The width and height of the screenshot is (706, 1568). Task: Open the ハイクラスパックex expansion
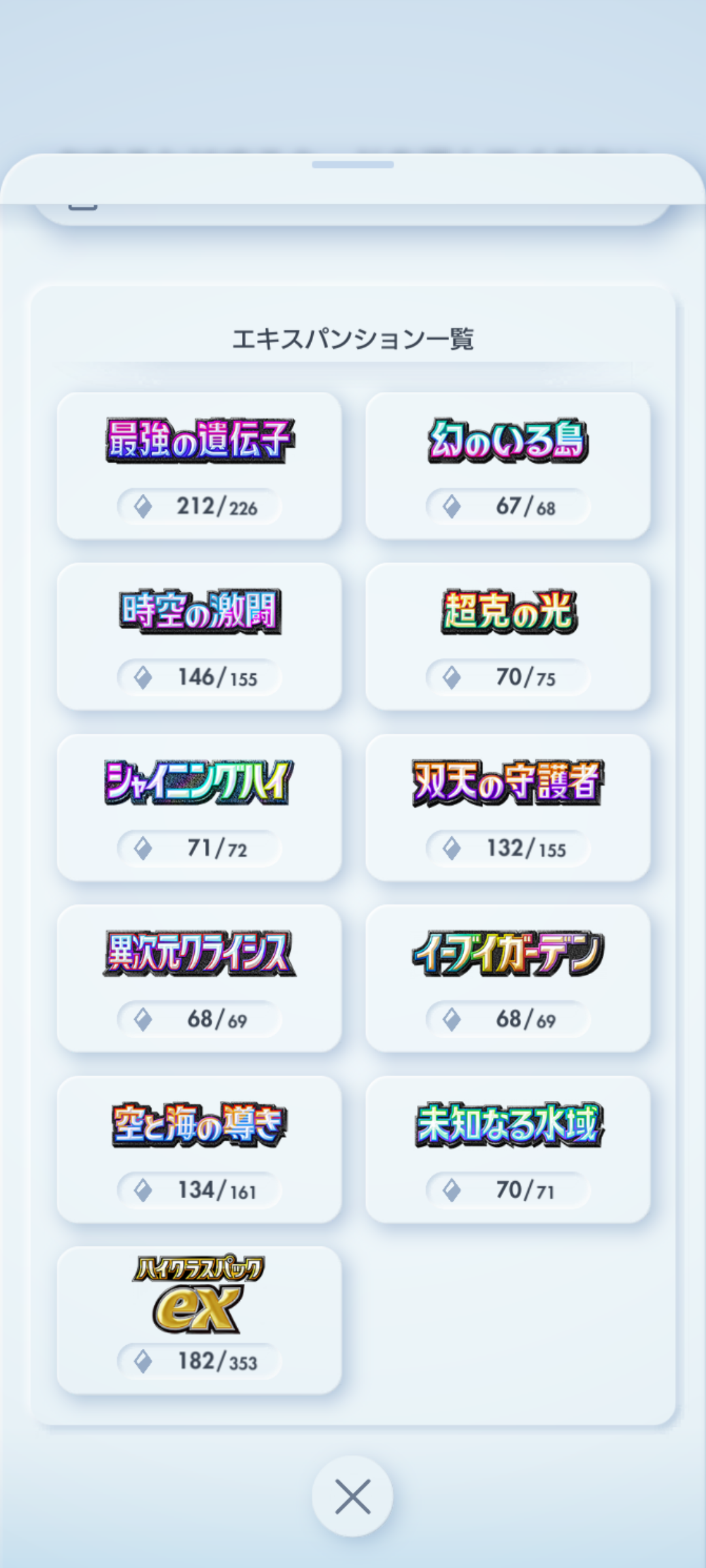click(x=199, y=1320)
